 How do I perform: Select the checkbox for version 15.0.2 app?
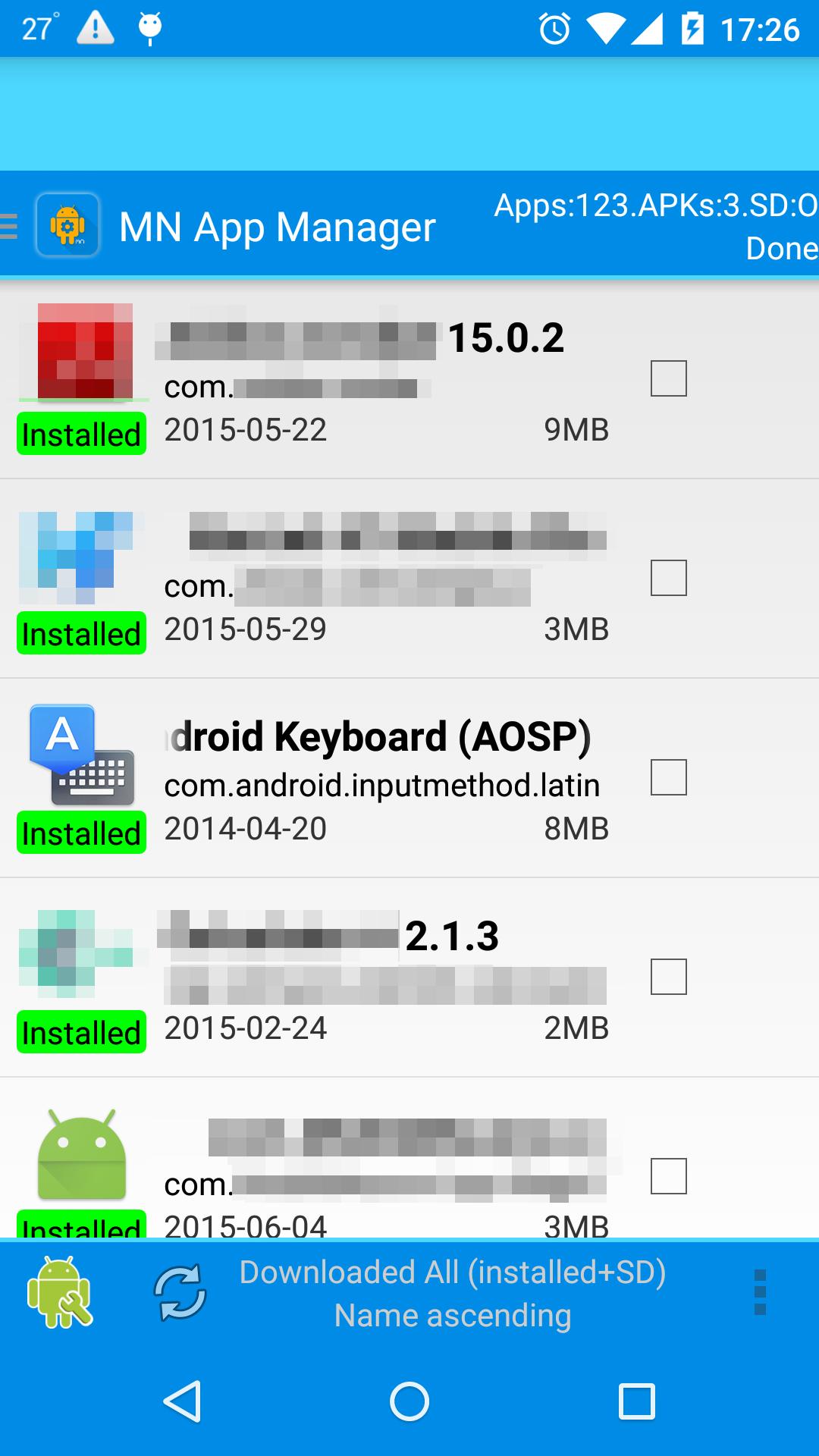(668, 378)
